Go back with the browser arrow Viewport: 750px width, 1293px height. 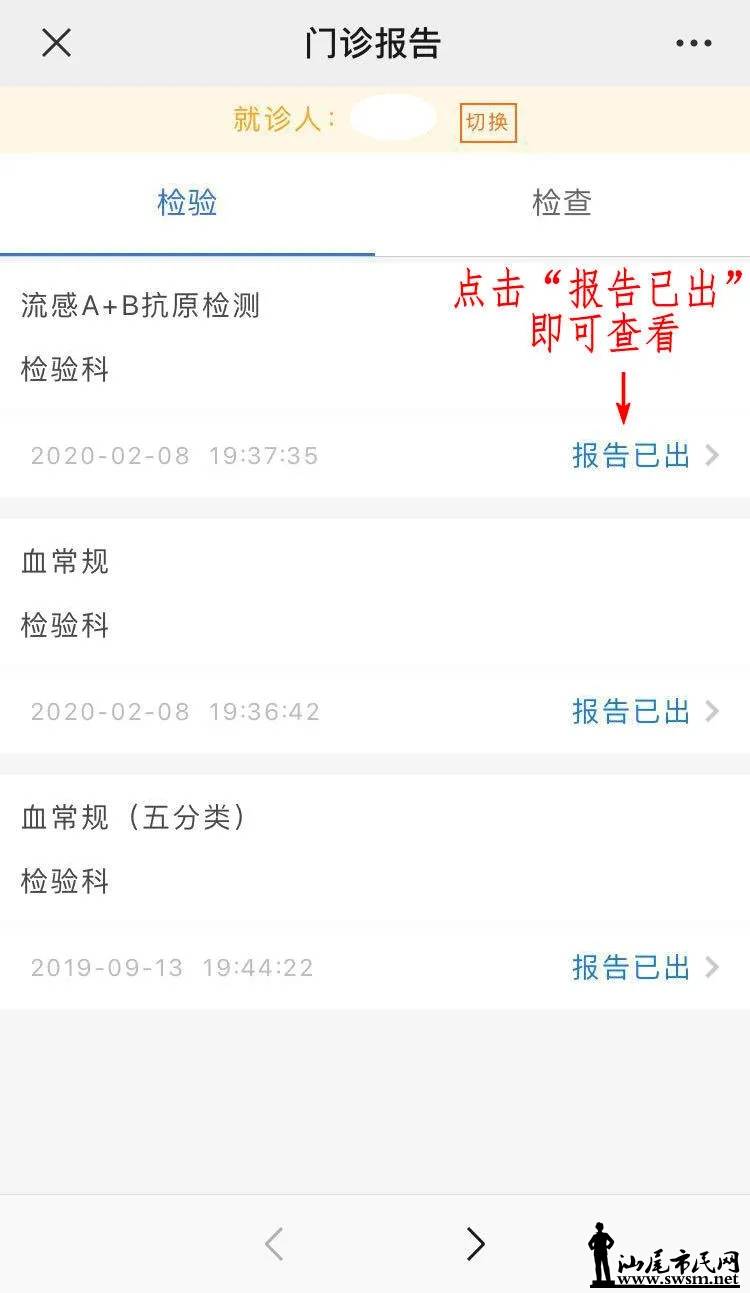pos(274,1244)
